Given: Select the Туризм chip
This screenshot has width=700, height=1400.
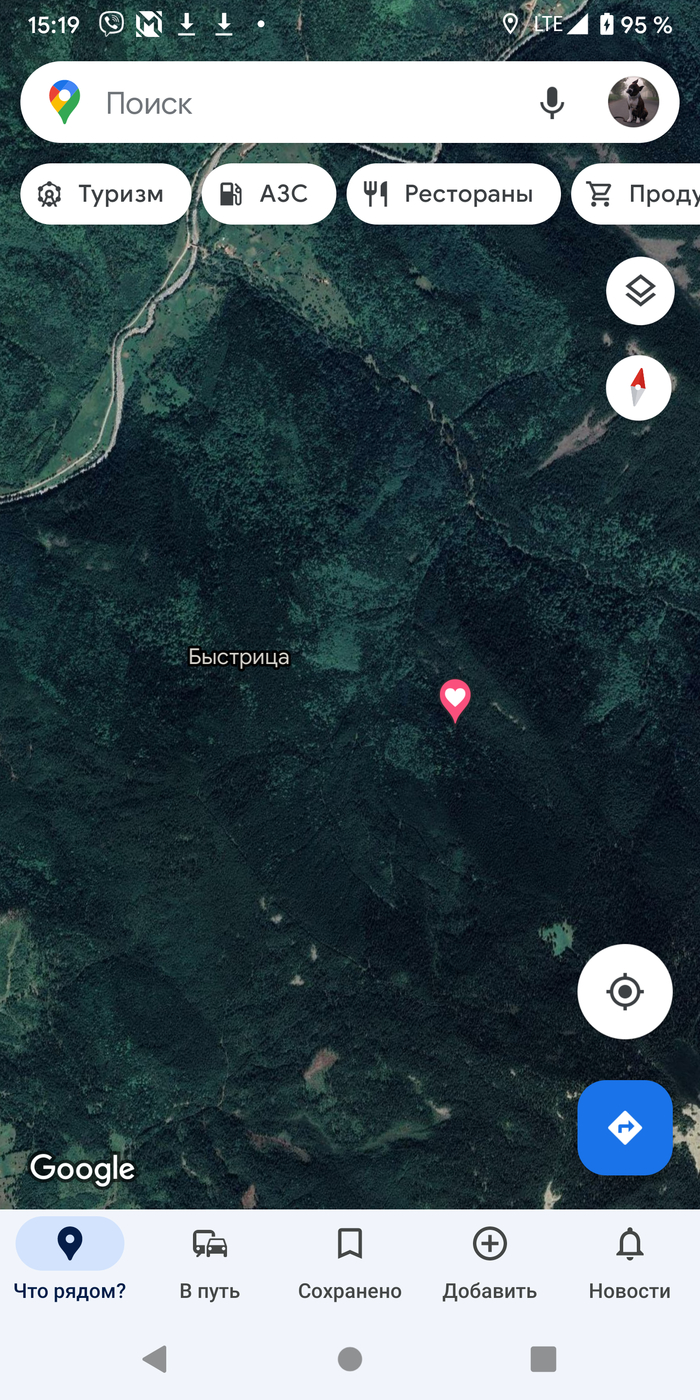Looking at the screenshot, I should click(x=105, y=194).
